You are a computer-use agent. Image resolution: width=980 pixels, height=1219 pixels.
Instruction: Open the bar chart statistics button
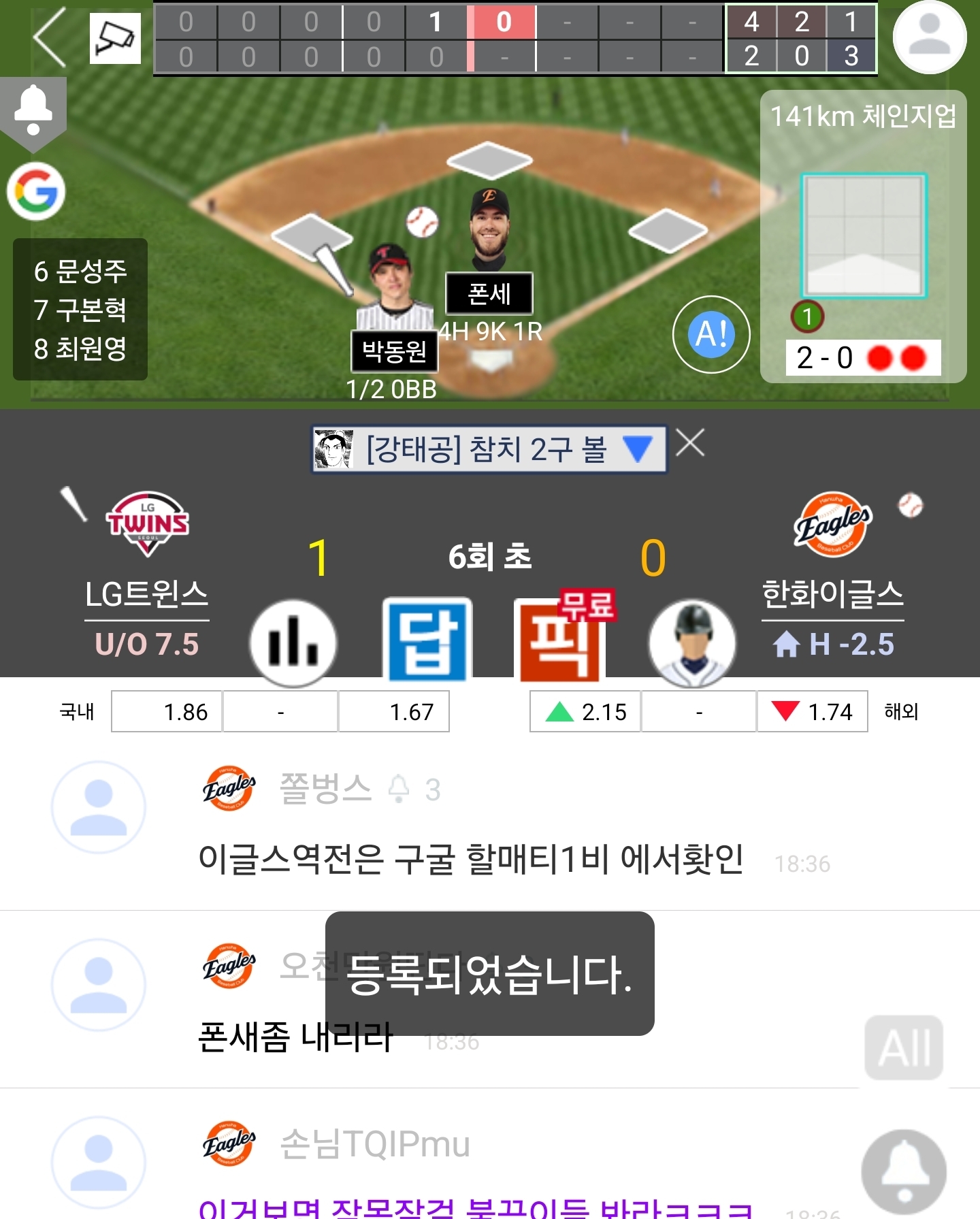click(x=293, y=642)
